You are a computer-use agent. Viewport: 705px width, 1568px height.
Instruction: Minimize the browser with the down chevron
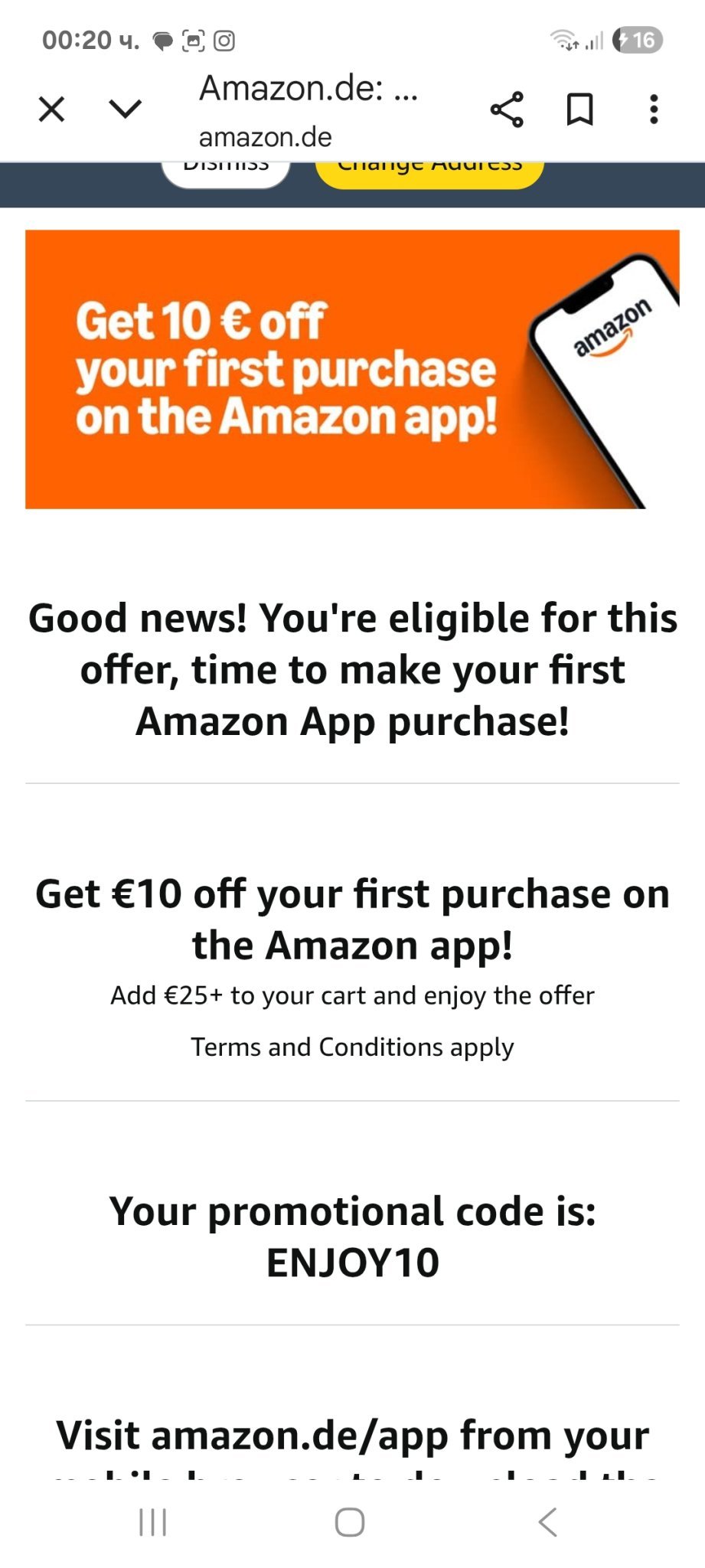coord(126,109)
